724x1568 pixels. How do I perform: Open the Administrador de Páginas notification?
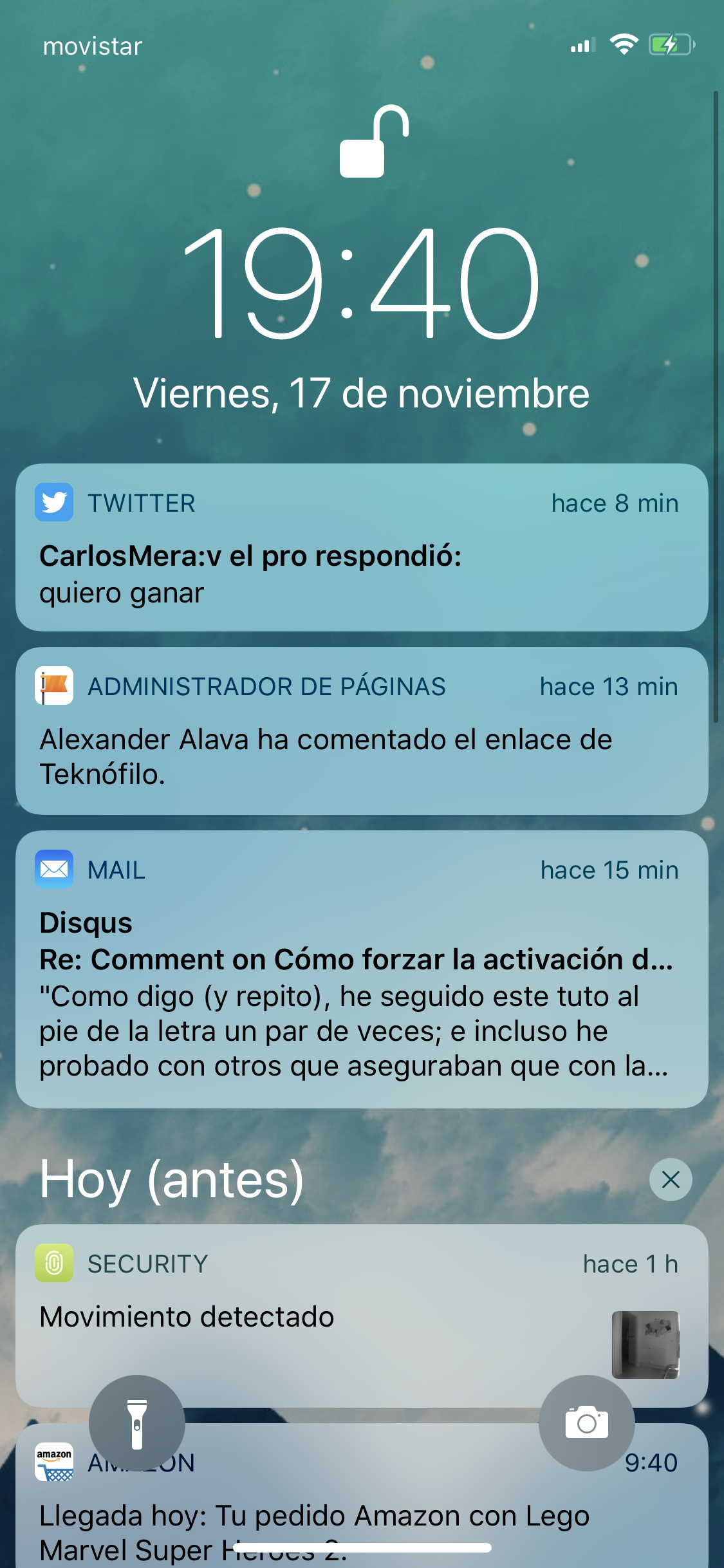pos(362,731)
